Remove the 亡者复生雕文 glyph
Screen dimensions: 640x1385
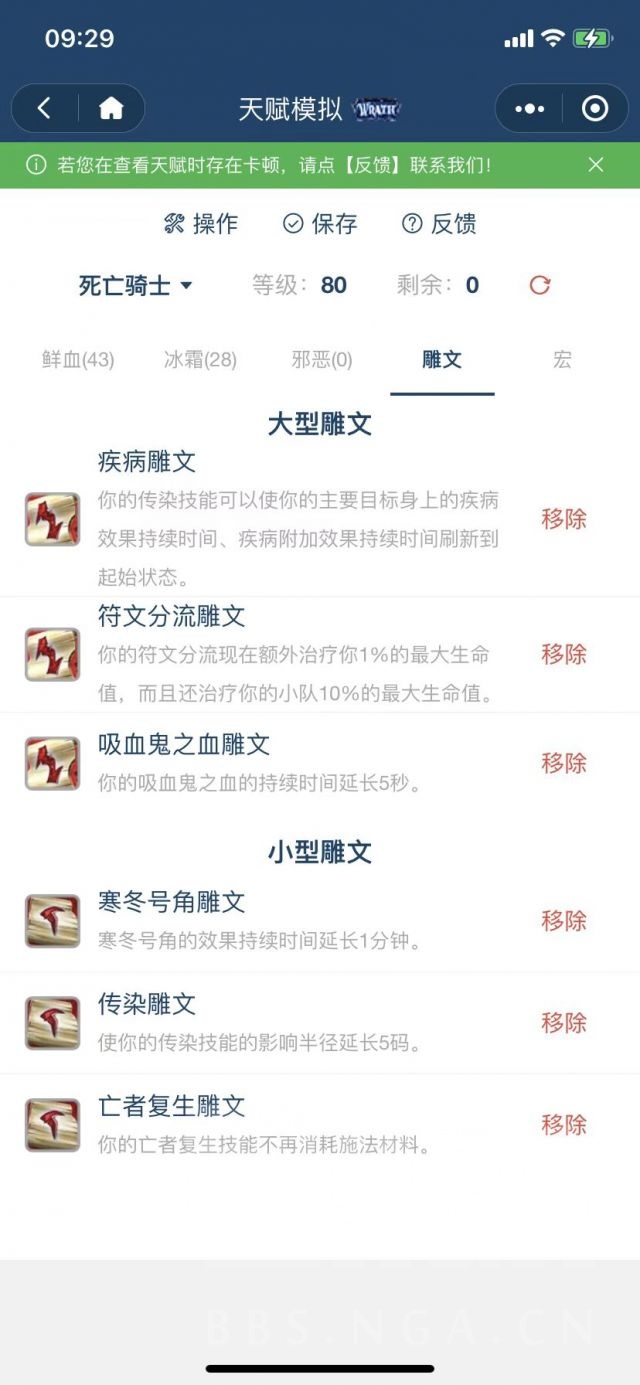pyautogui.click(x=564, y=1125)
